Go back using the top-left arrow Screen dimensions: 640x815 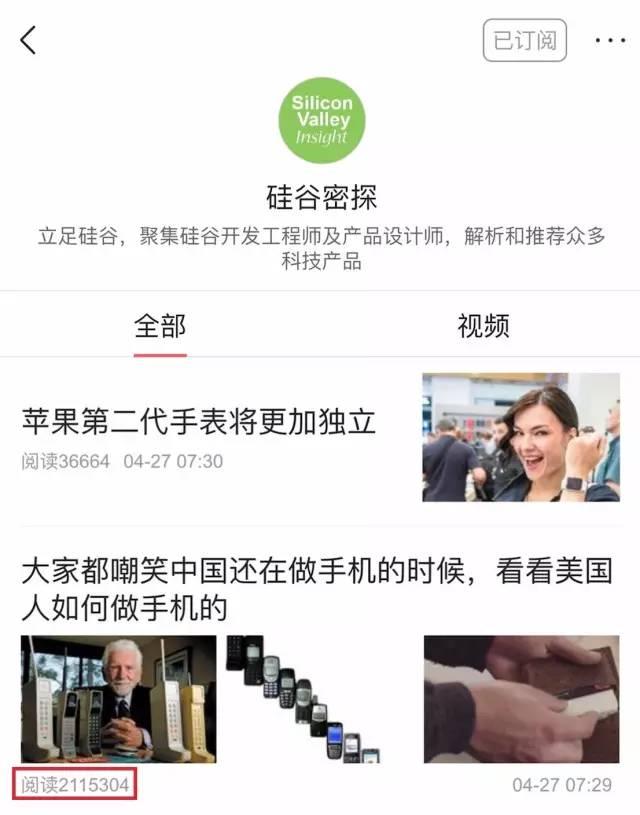coord(28,41)
